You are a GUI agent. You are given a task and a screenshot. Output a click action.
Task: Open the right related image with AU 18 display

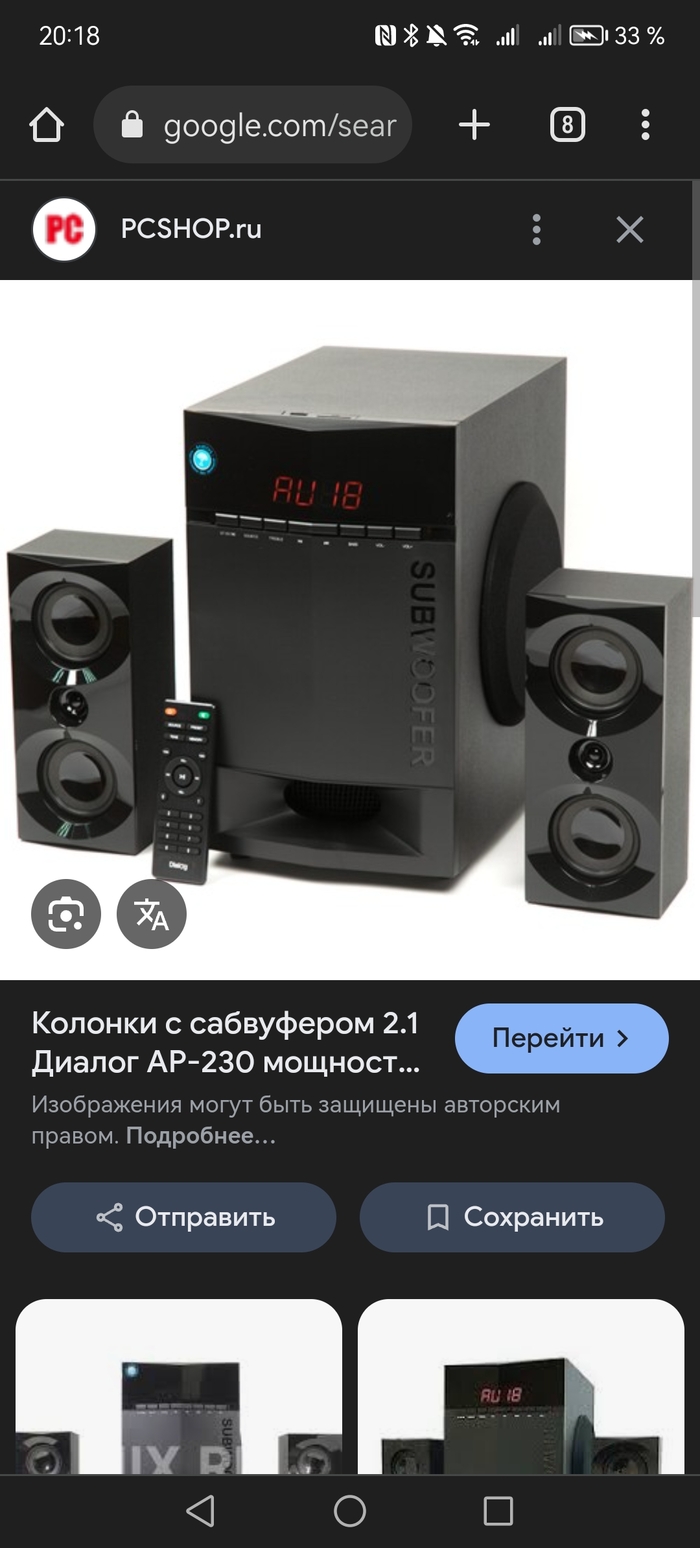[520, 1390]
